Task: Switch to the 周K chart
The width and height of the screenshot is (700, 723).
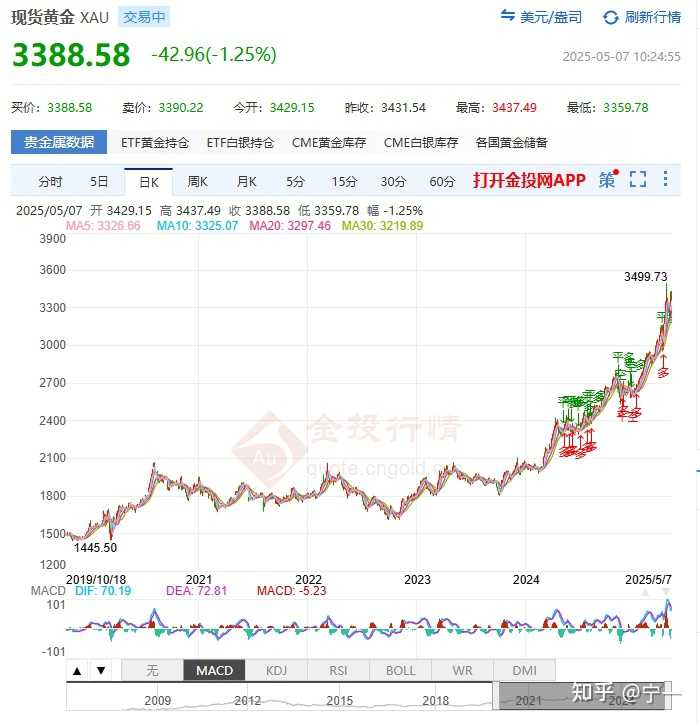Action: (x=197, y=181)
